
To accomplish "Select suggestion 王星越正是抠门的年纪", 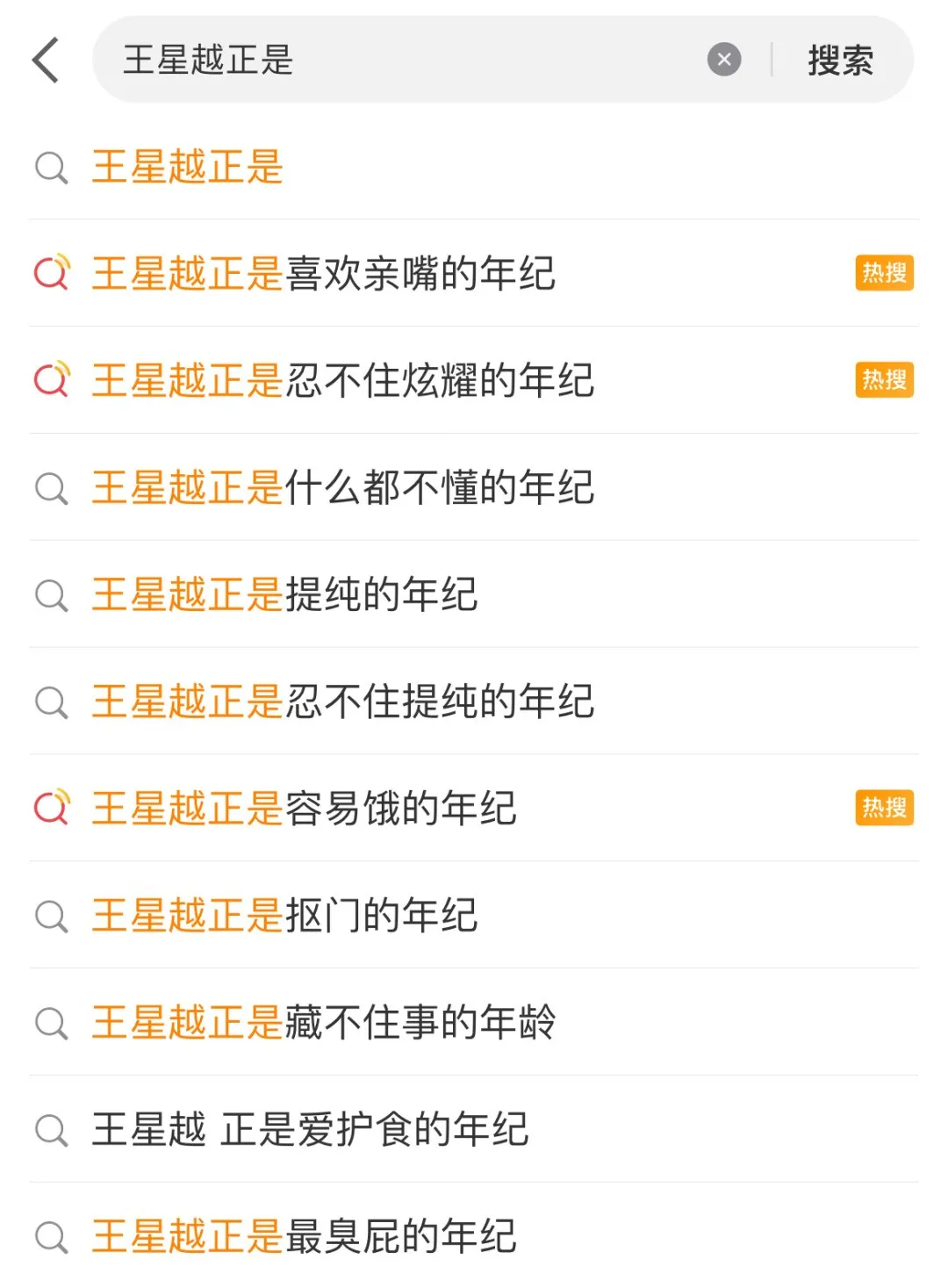I will click(285, 916).
